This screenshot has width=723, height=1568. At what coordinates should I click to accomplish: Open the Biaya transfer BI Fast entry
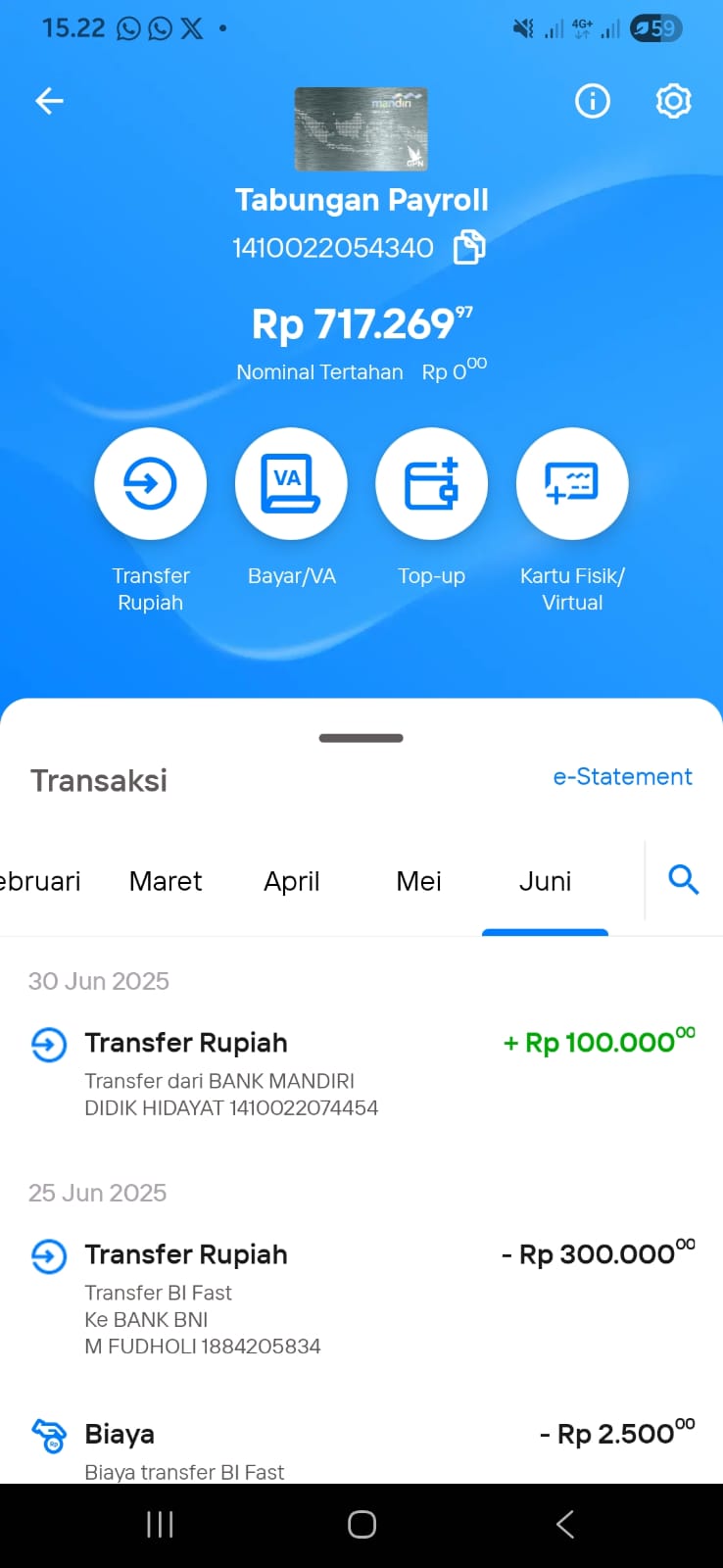361,1448
